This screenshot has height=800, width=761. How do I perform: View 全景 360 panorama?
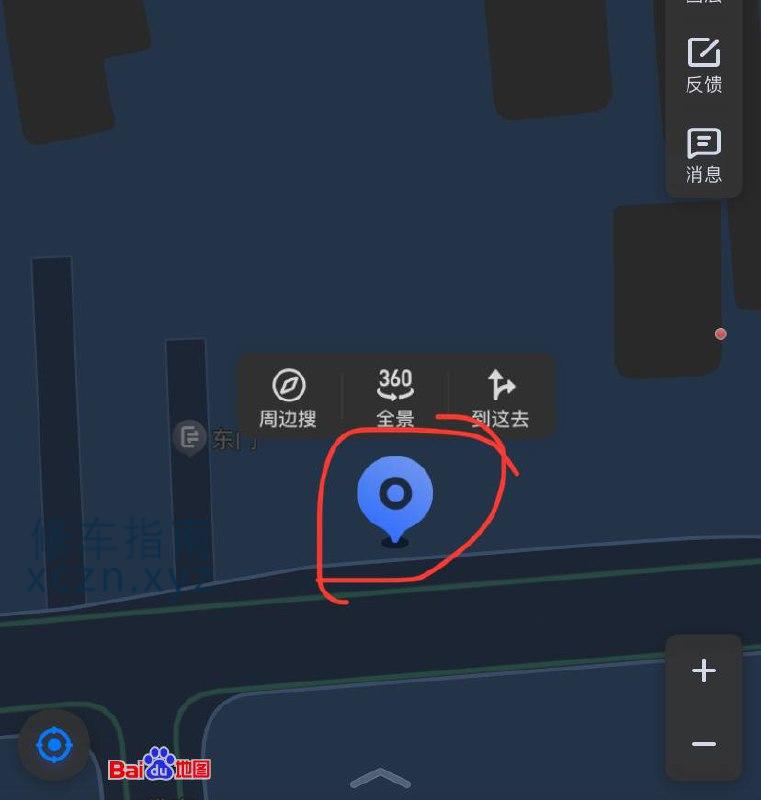pos(395,398)
